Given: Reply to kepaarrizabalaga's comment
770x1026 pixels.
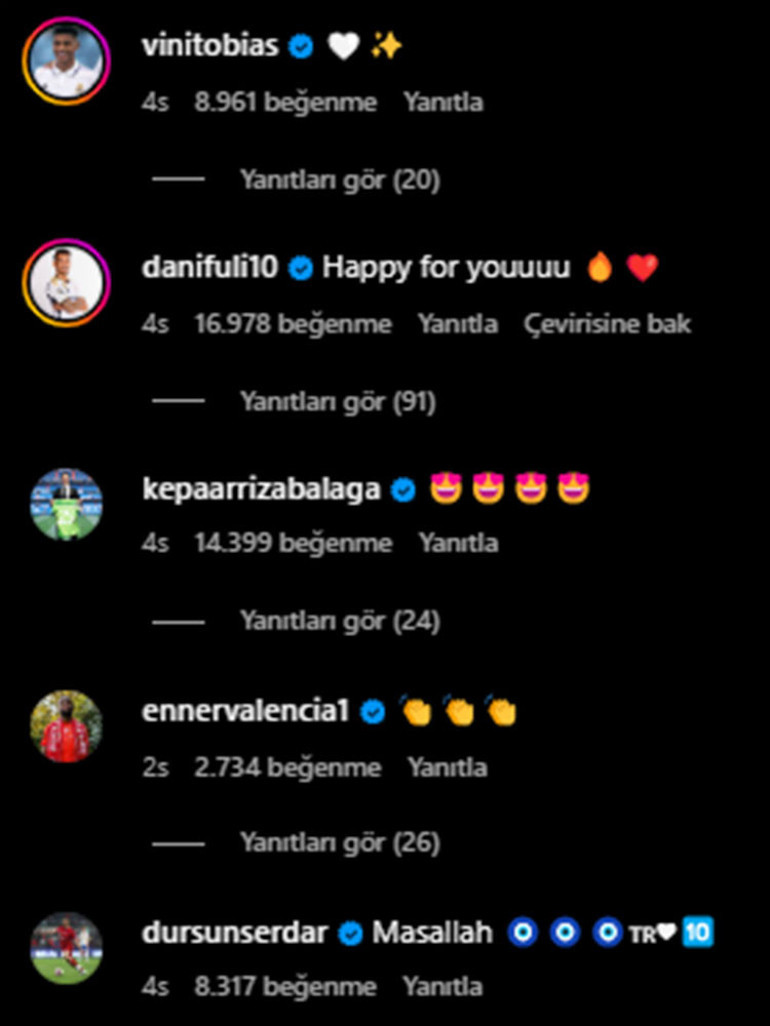Looking at the screenshot, I should [x=458, y=544].
